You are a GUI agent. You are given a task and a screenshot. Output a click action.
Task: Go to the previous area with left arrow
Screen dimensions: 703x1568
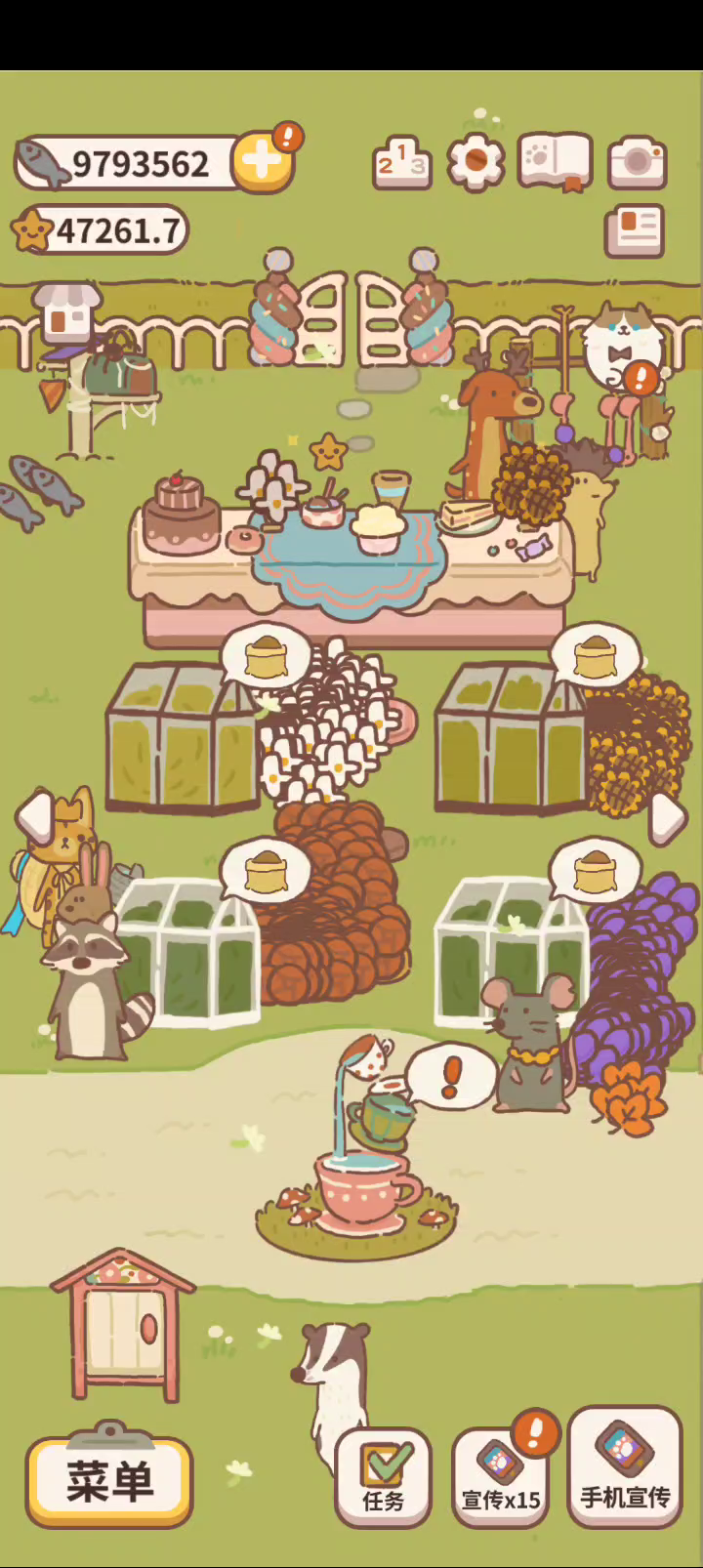[x=36, y=815]
